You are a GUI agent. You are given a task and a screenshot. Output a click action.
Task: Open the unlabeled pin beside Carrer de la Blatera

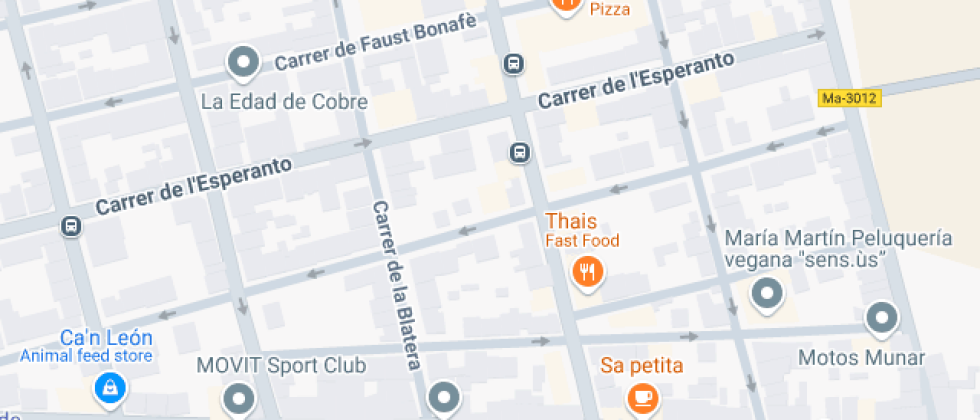[444, 399]
